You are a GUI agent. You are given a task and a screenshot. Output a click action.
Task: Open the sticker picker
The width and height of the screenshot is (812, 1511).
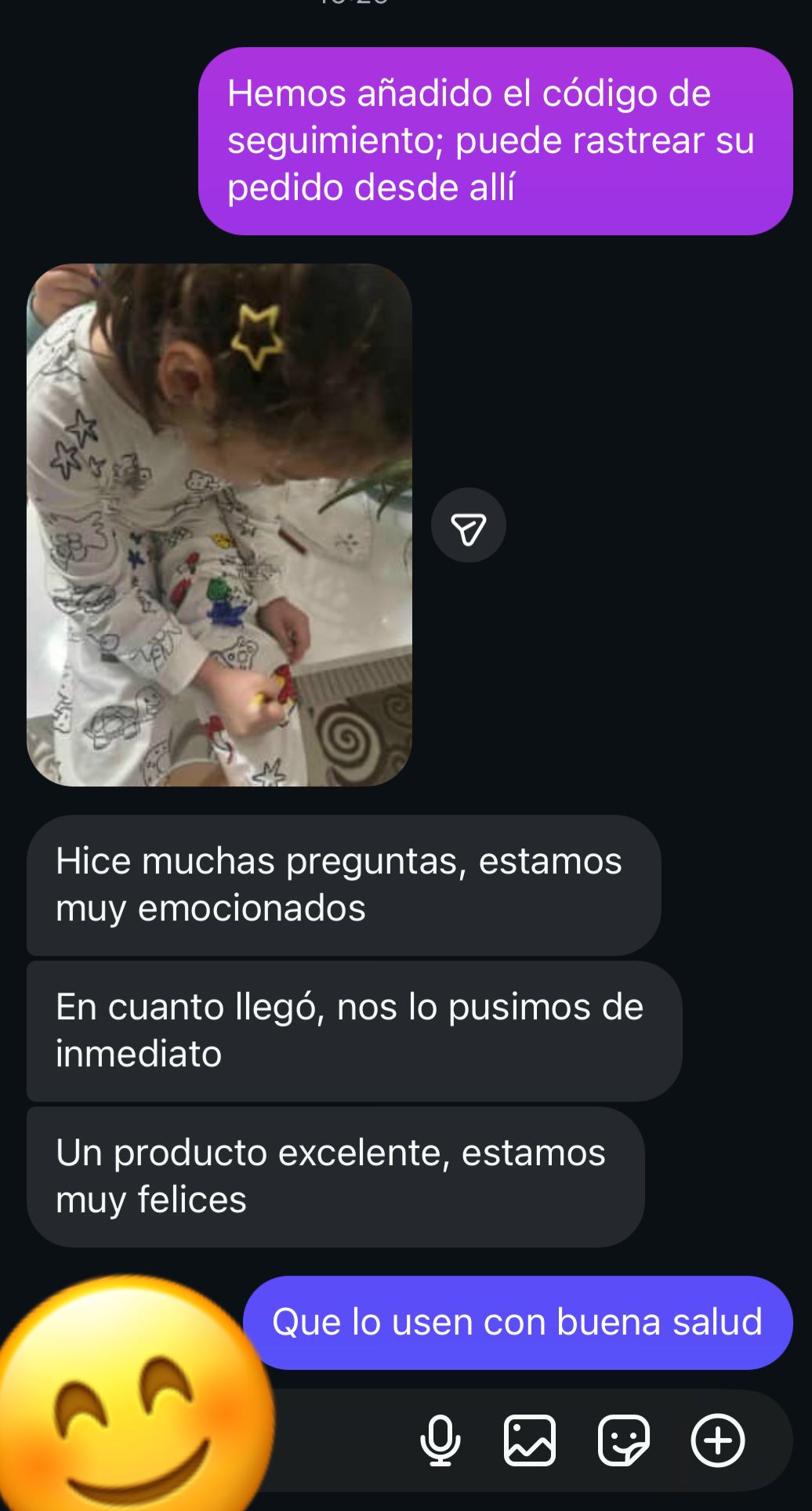[x=624, y=1440]
